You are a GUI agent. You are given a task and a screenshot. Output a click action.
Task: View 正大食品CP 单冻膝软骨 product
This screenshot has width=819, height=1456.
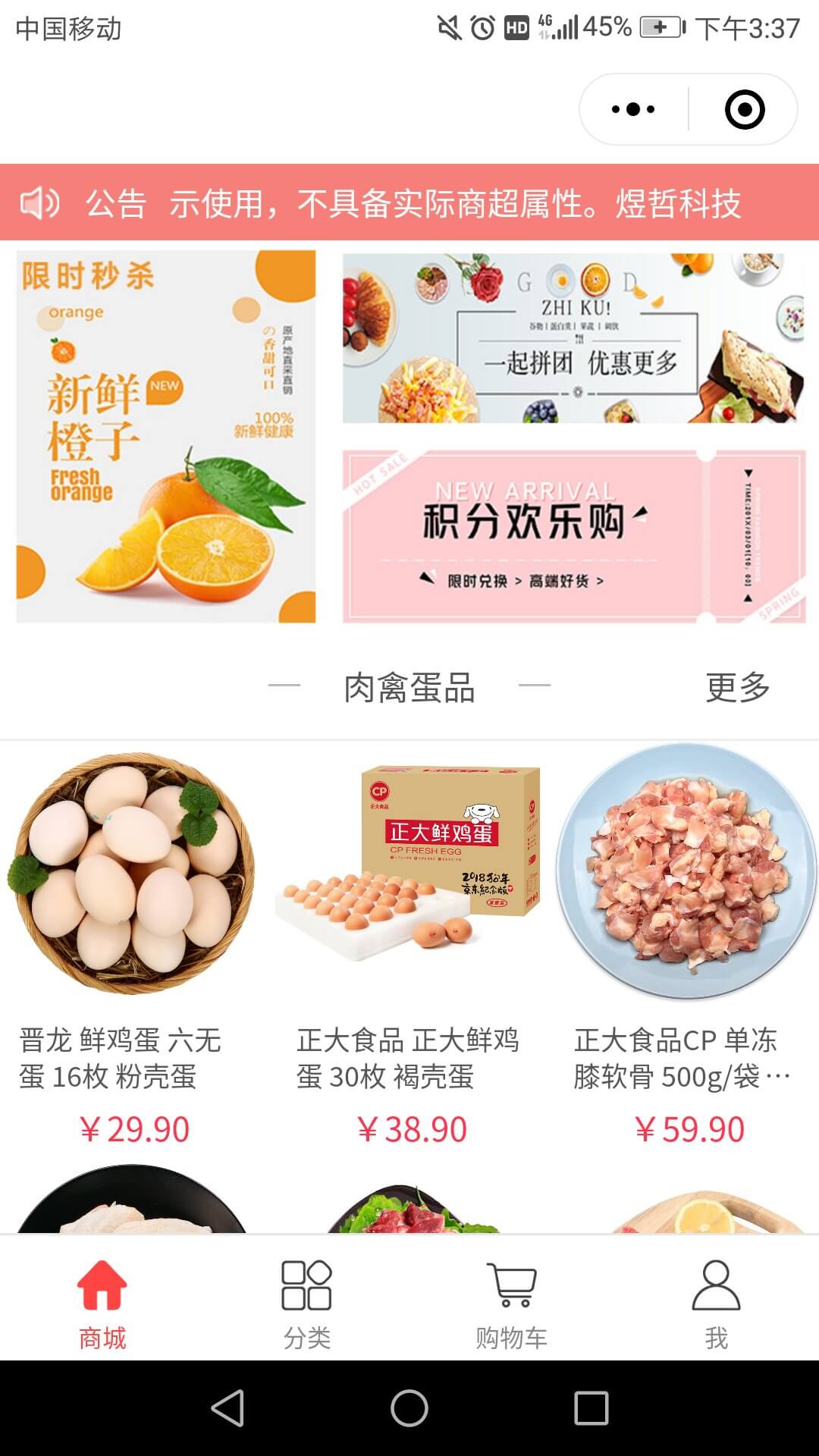[686, 872]
